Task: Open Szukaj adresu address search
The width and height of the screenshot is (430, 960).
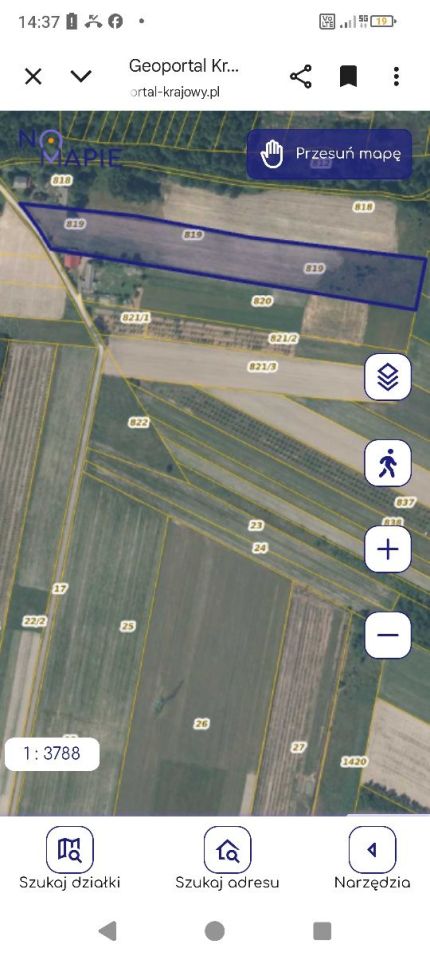Action: point(227,858)
